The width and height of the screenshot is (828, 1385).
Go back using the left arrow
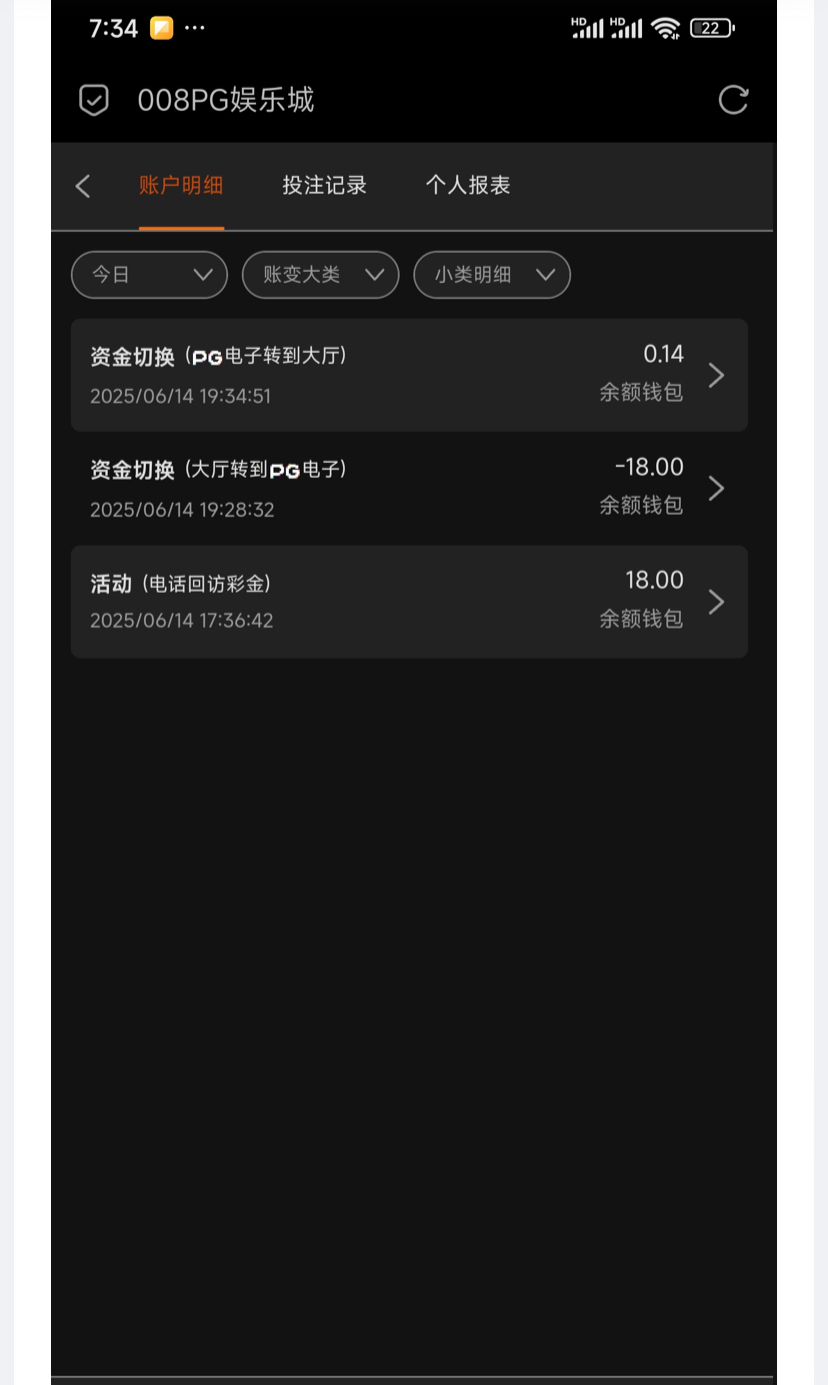pos(83,186)
